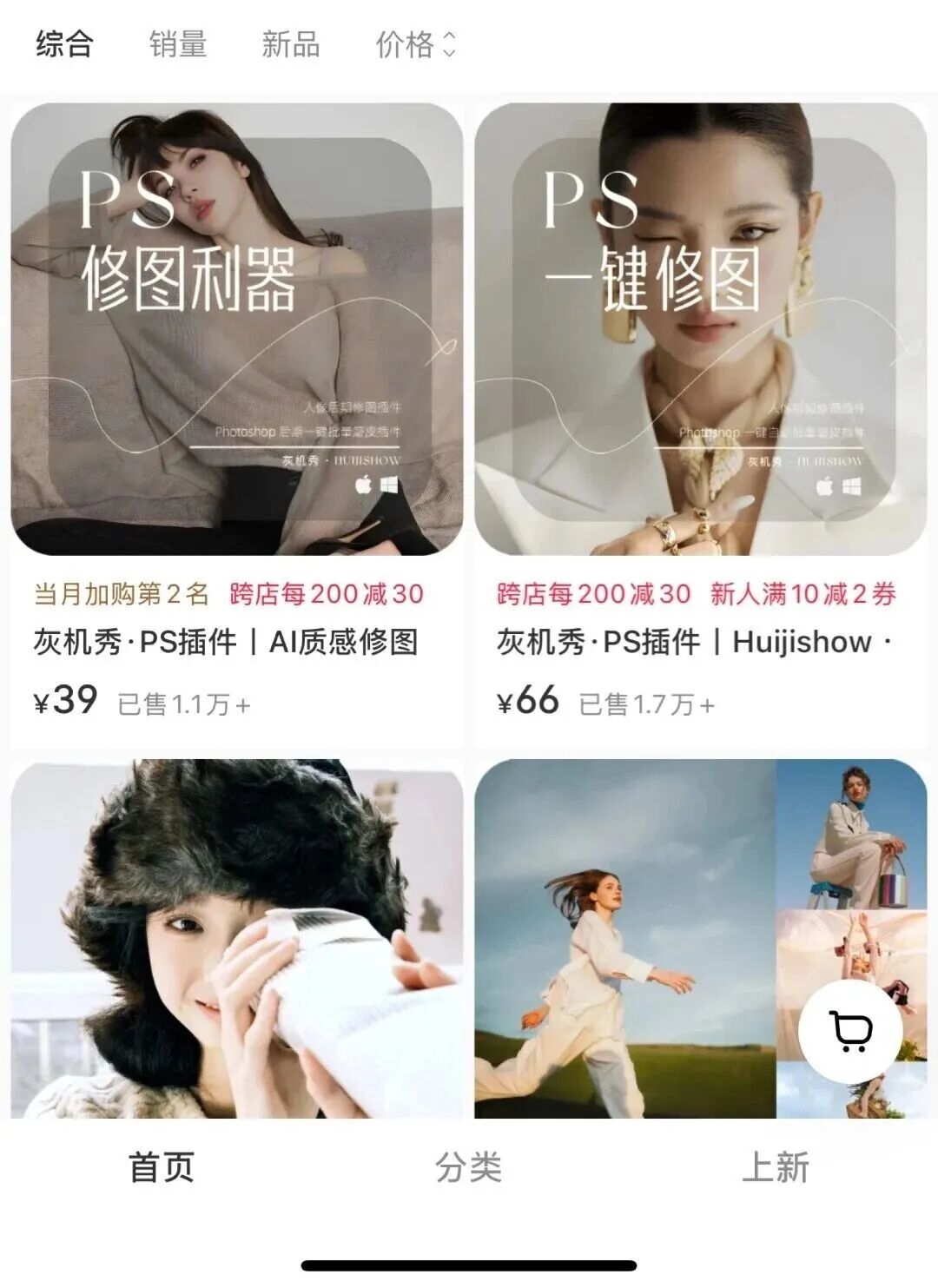Tap the Apple logo on the first product image
This screenshot has height=1288, width=938.
tap(362, 484)
